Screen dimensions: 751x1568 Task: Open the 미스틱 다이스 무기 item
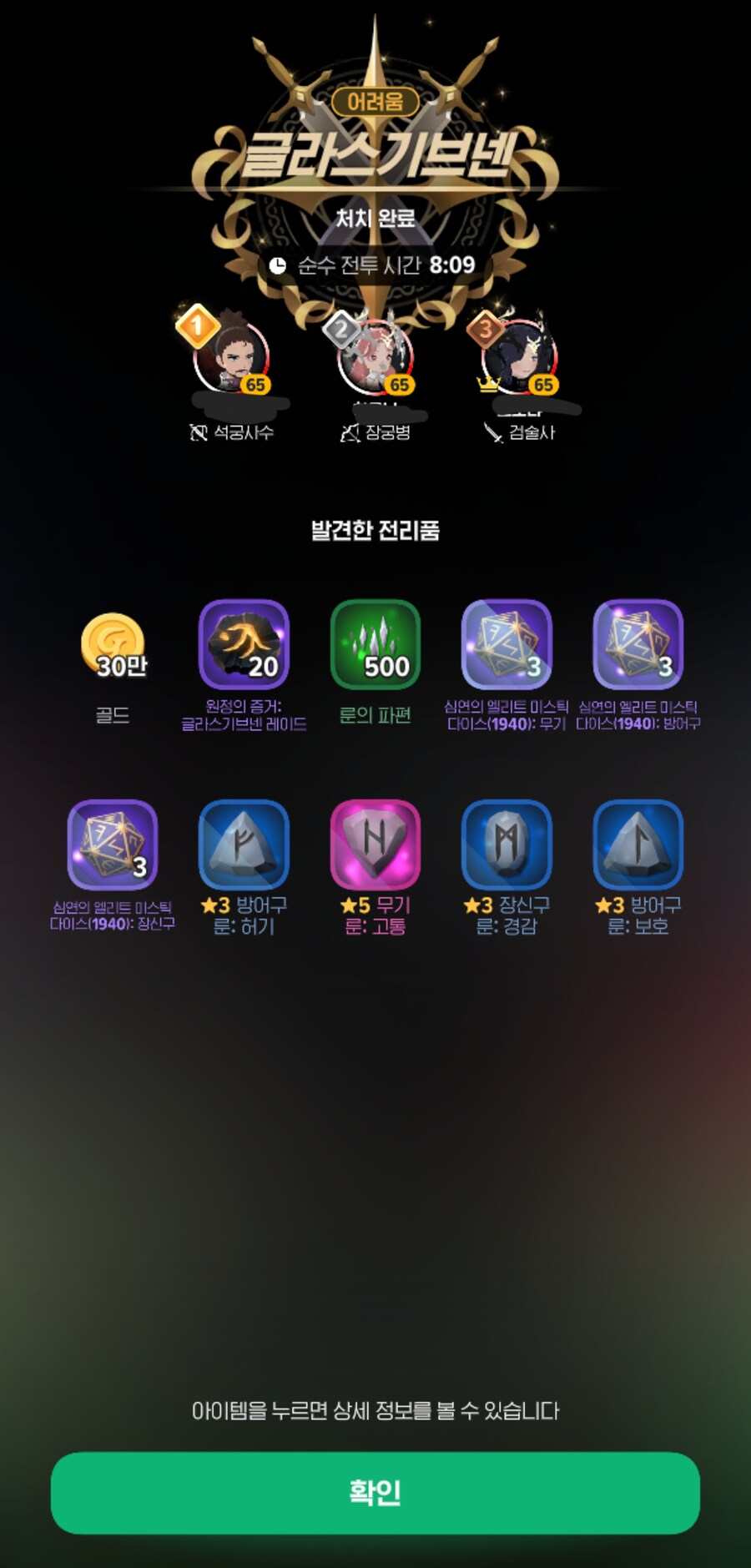[x=507, y=644]
